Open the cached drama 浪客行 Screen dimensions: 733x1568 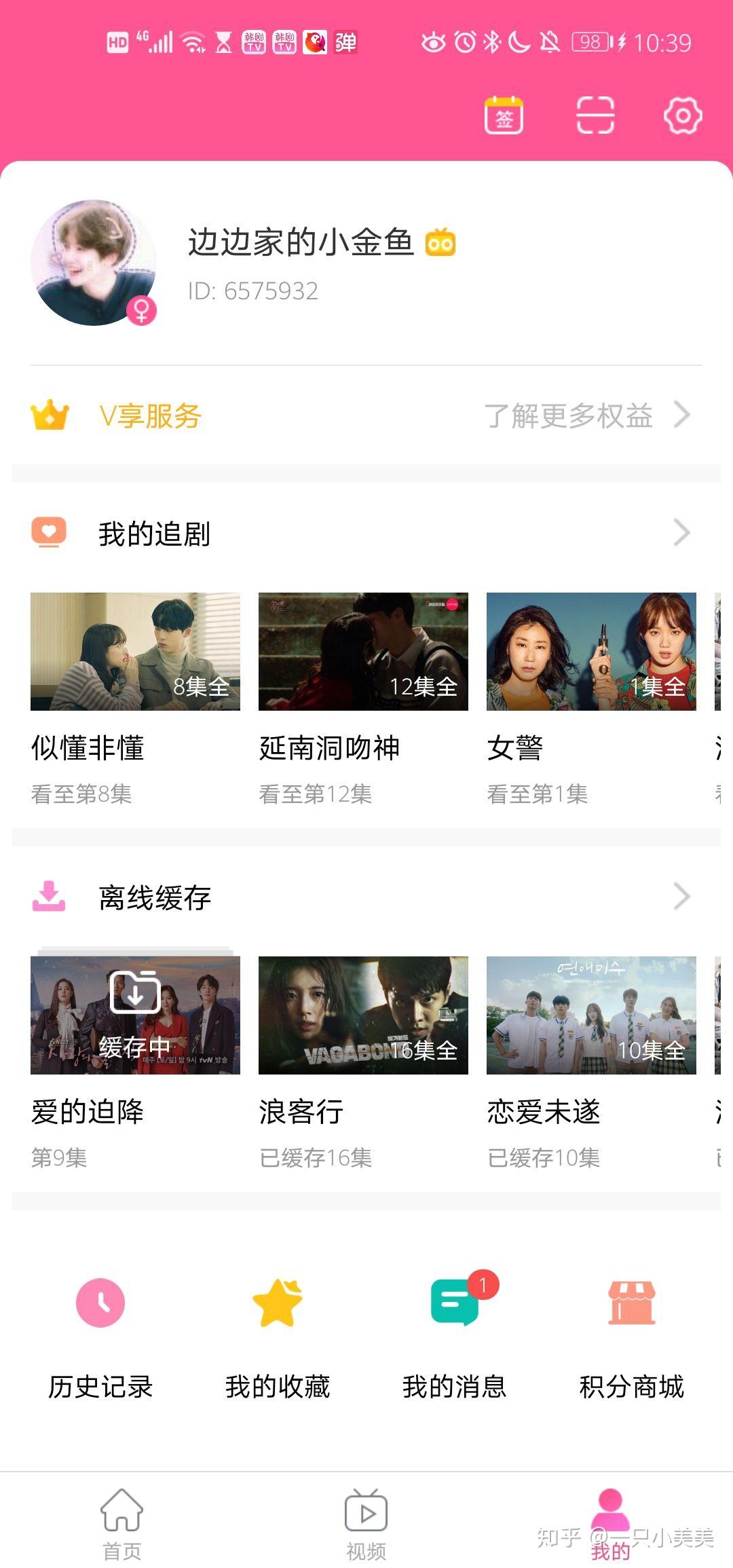(x=363, y=1015)
